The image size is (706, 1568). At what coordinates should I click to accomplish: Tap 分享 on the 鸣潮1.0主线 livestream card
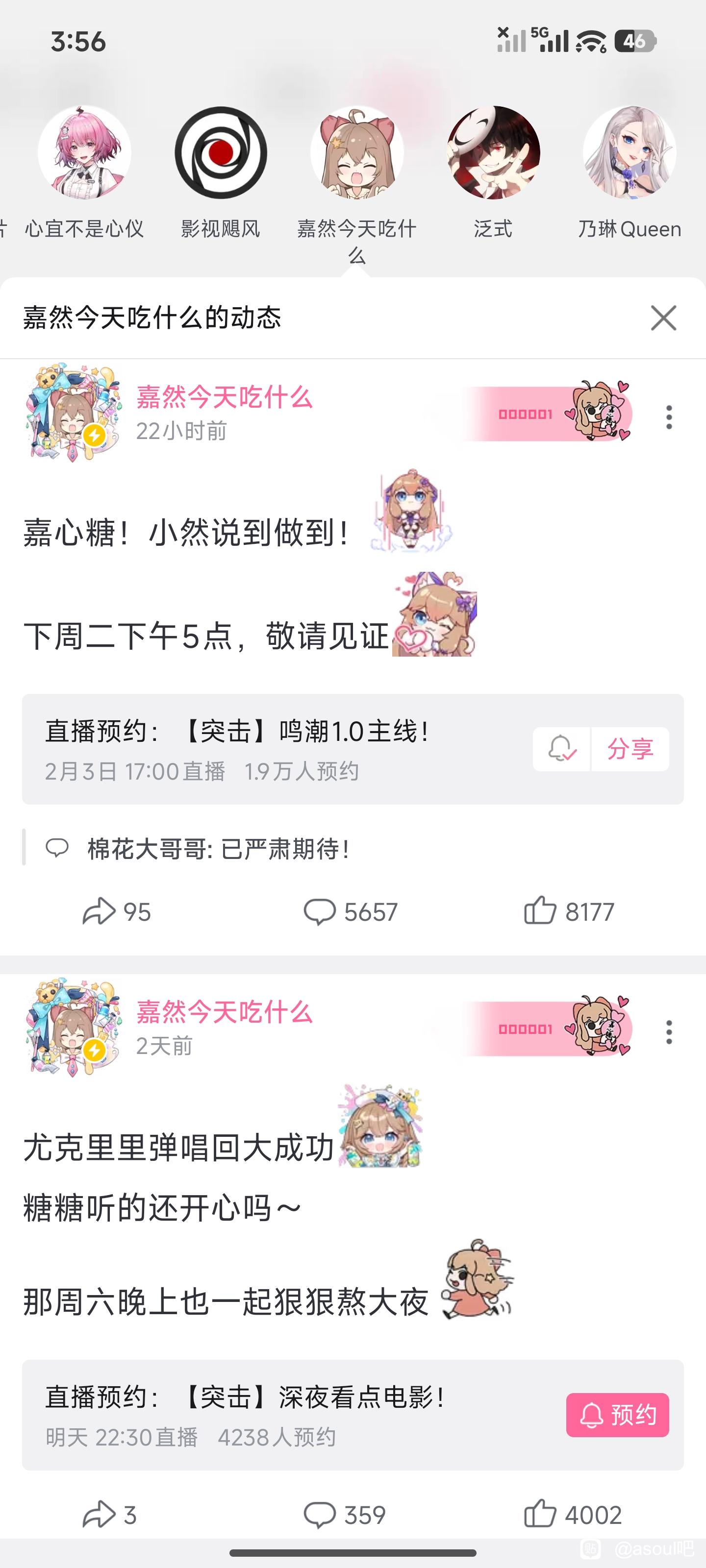click(x=630, y=749)
